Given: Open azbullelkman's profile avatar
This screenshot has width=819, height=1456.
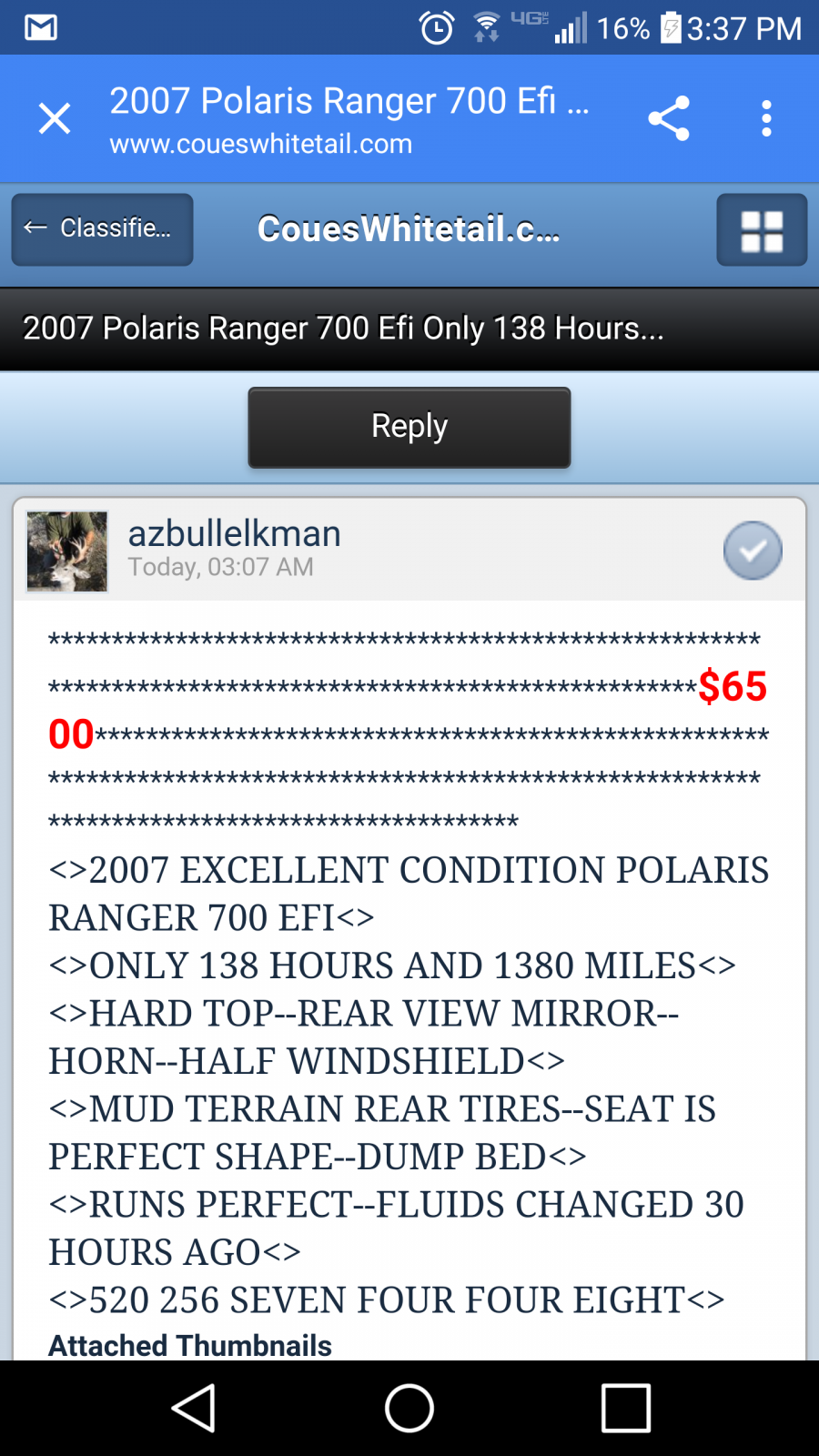Looking at the screenshot, I should pos(67,551).
